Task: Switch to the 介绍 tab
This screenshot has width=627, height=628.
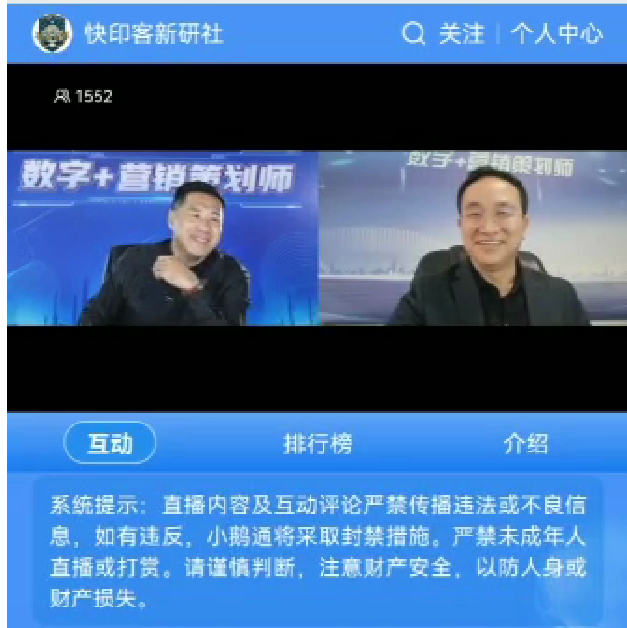Action: (x=526, y=443)
